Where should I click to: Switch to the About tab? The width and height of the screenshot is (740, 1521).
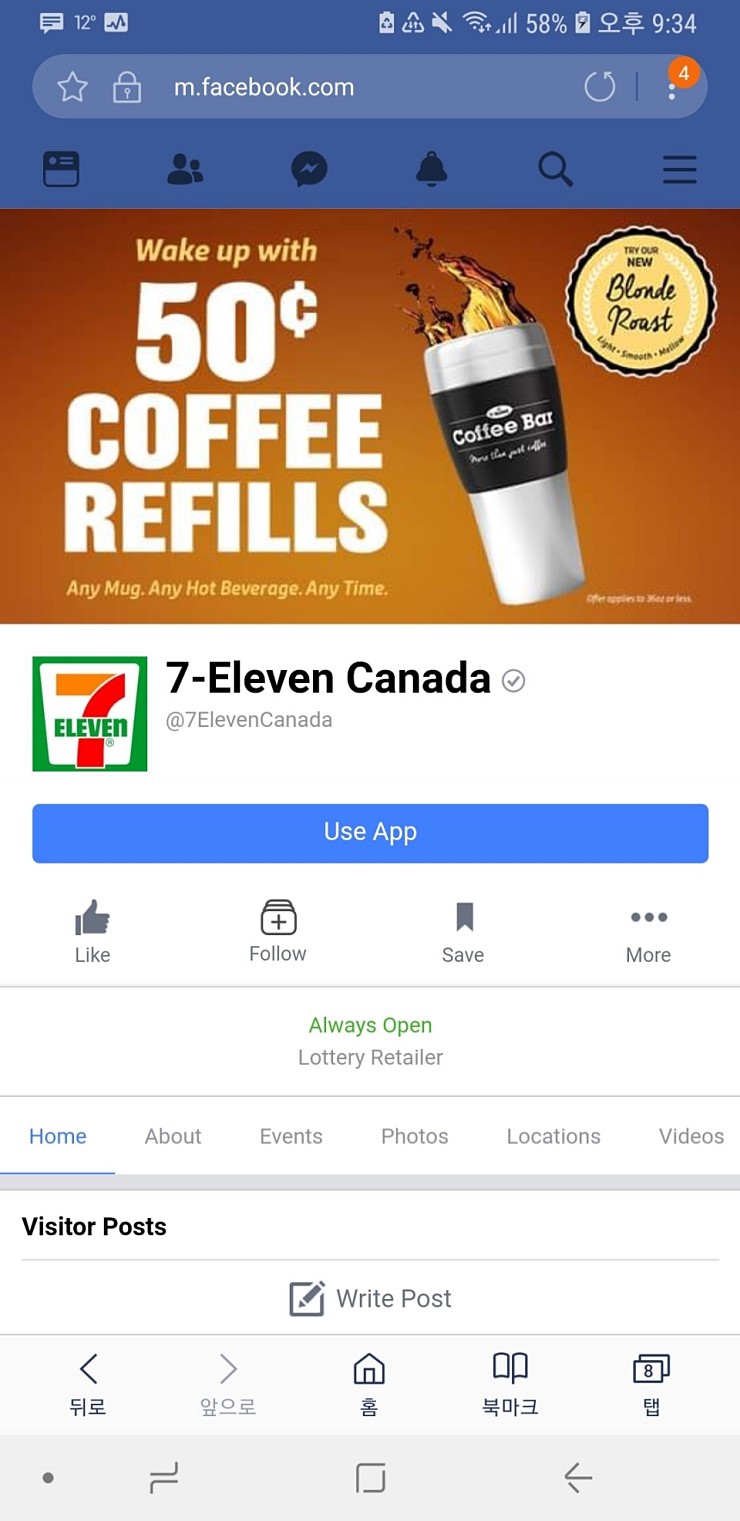pos(173,1136)
